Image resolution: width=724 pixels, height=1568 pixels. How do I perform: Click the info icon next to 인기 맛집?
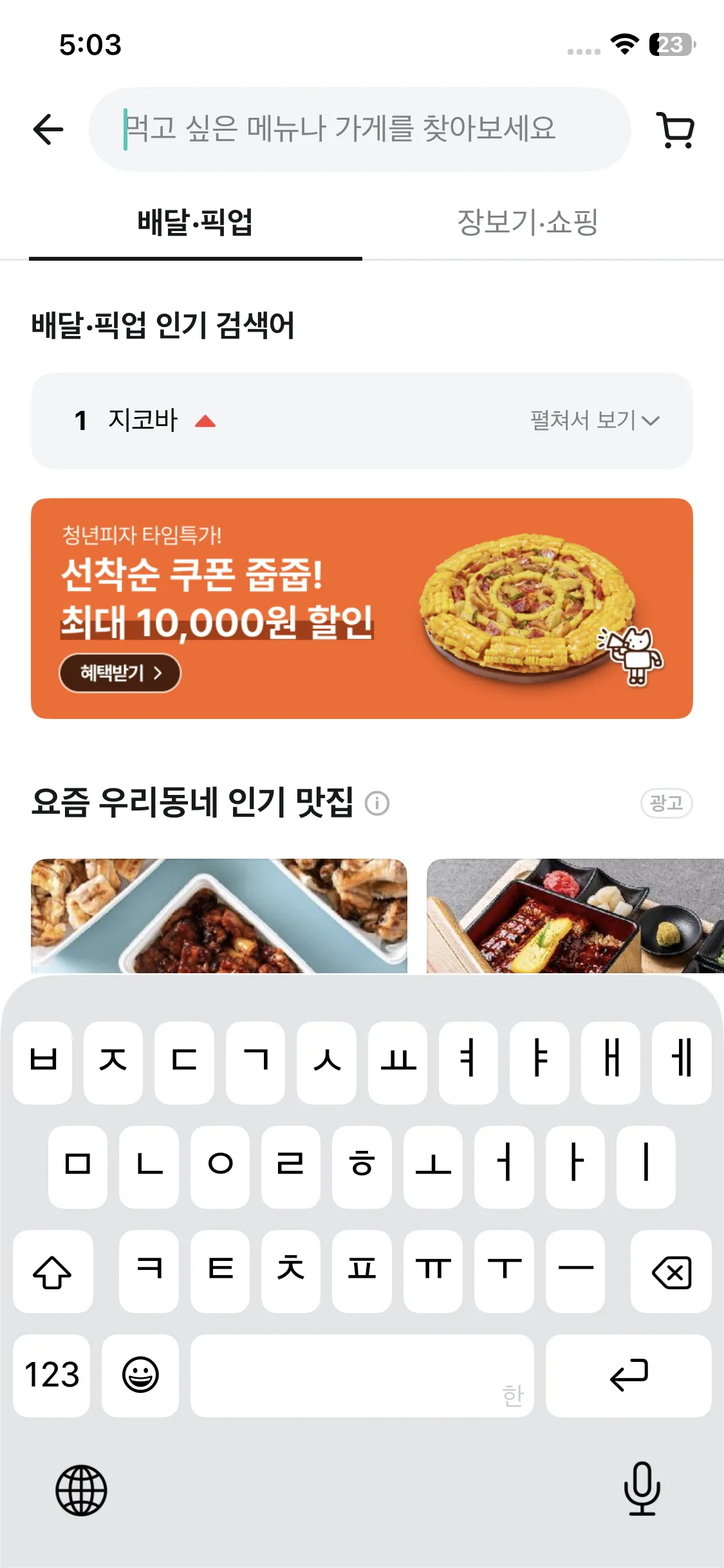(x=378, y=803)
